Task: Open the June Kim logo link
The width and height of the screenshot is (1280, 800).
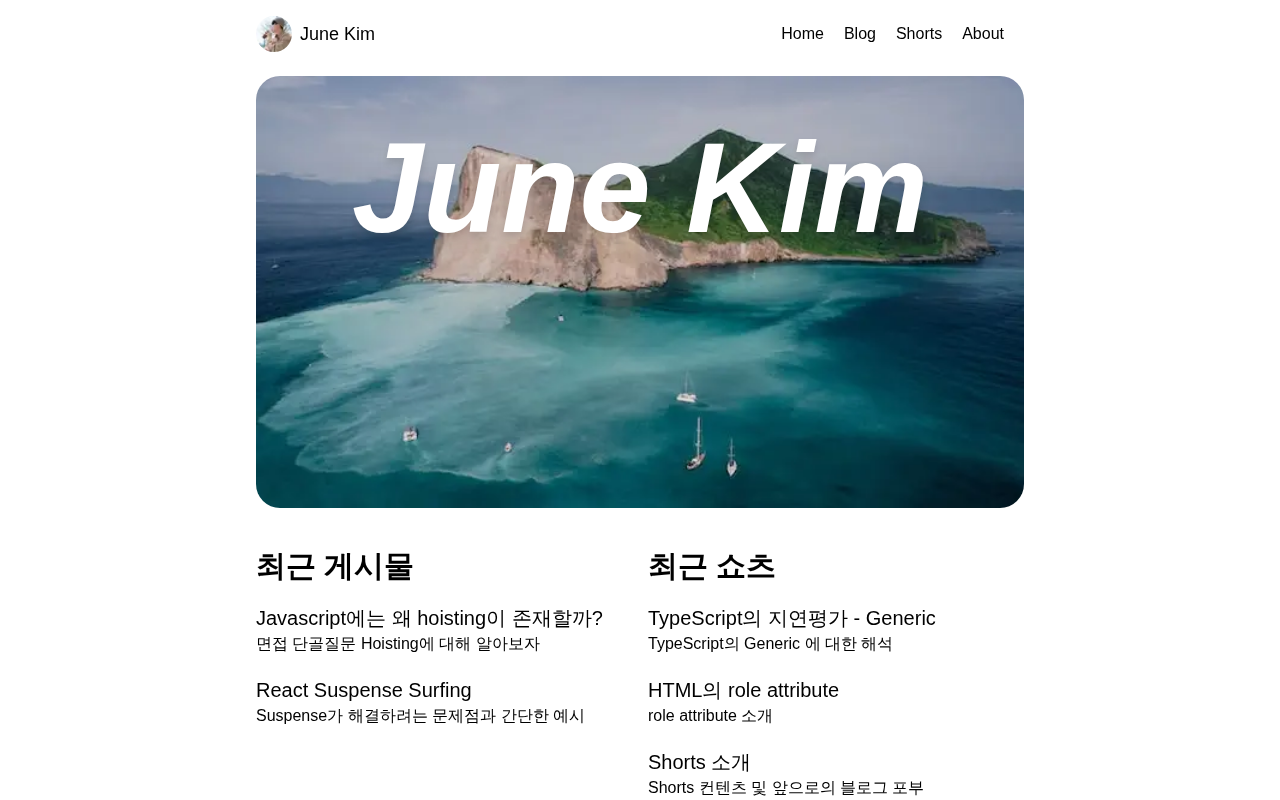Action: 316,34
